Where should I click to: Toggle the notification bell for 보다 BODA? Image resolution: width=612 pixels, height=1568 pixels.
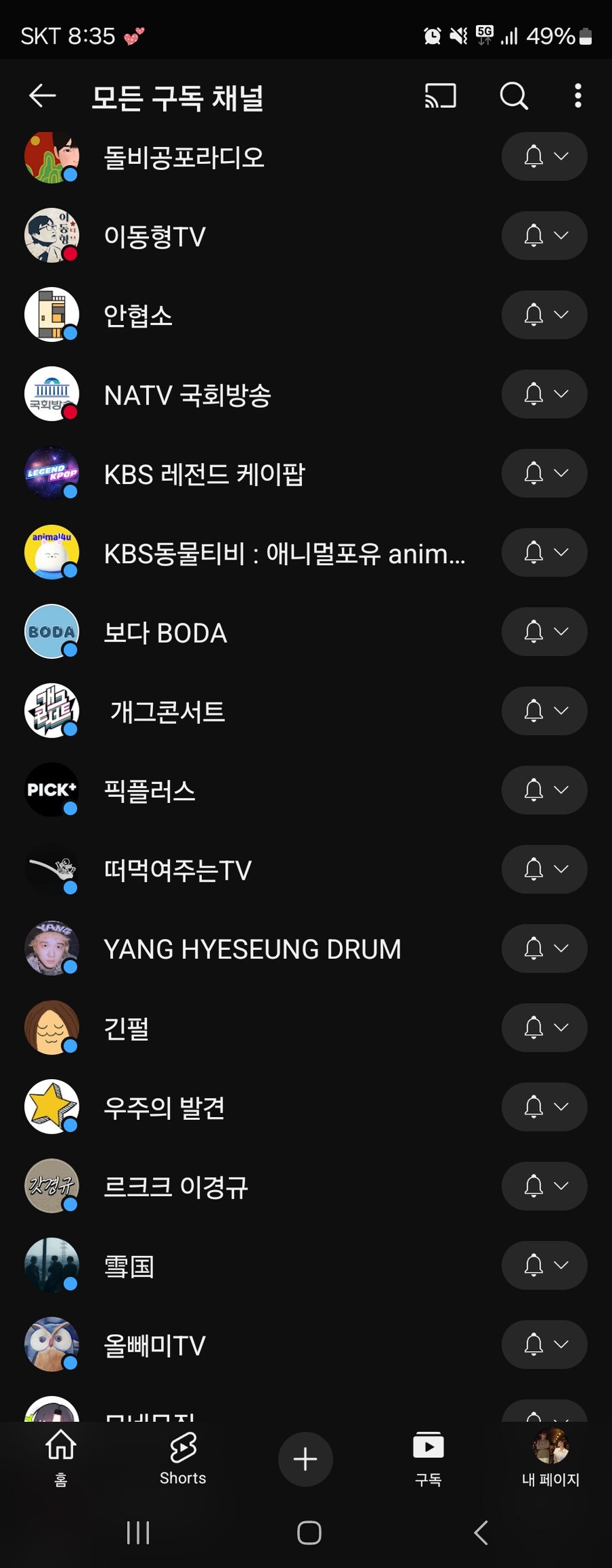coord(532,632)
